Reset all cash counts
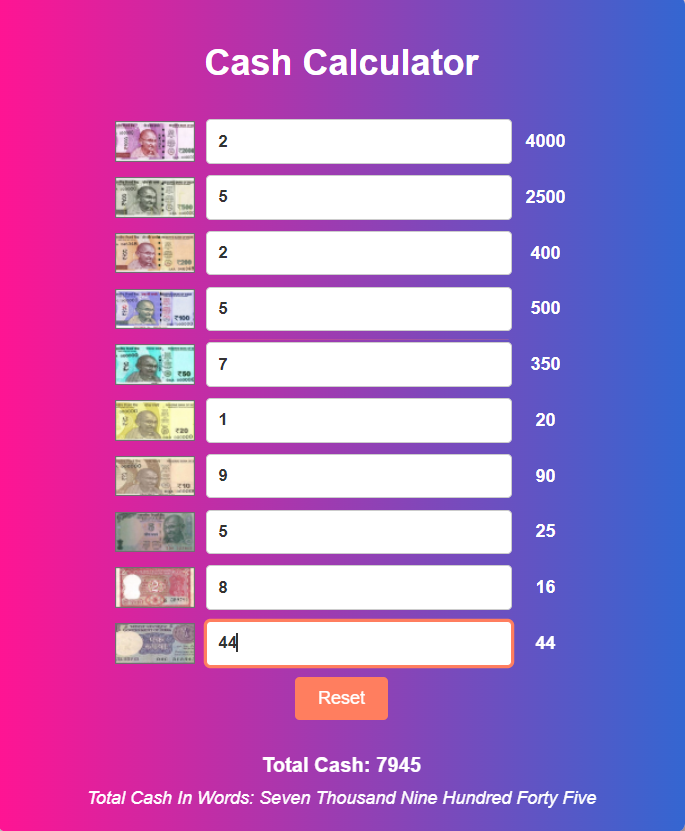 341,698
